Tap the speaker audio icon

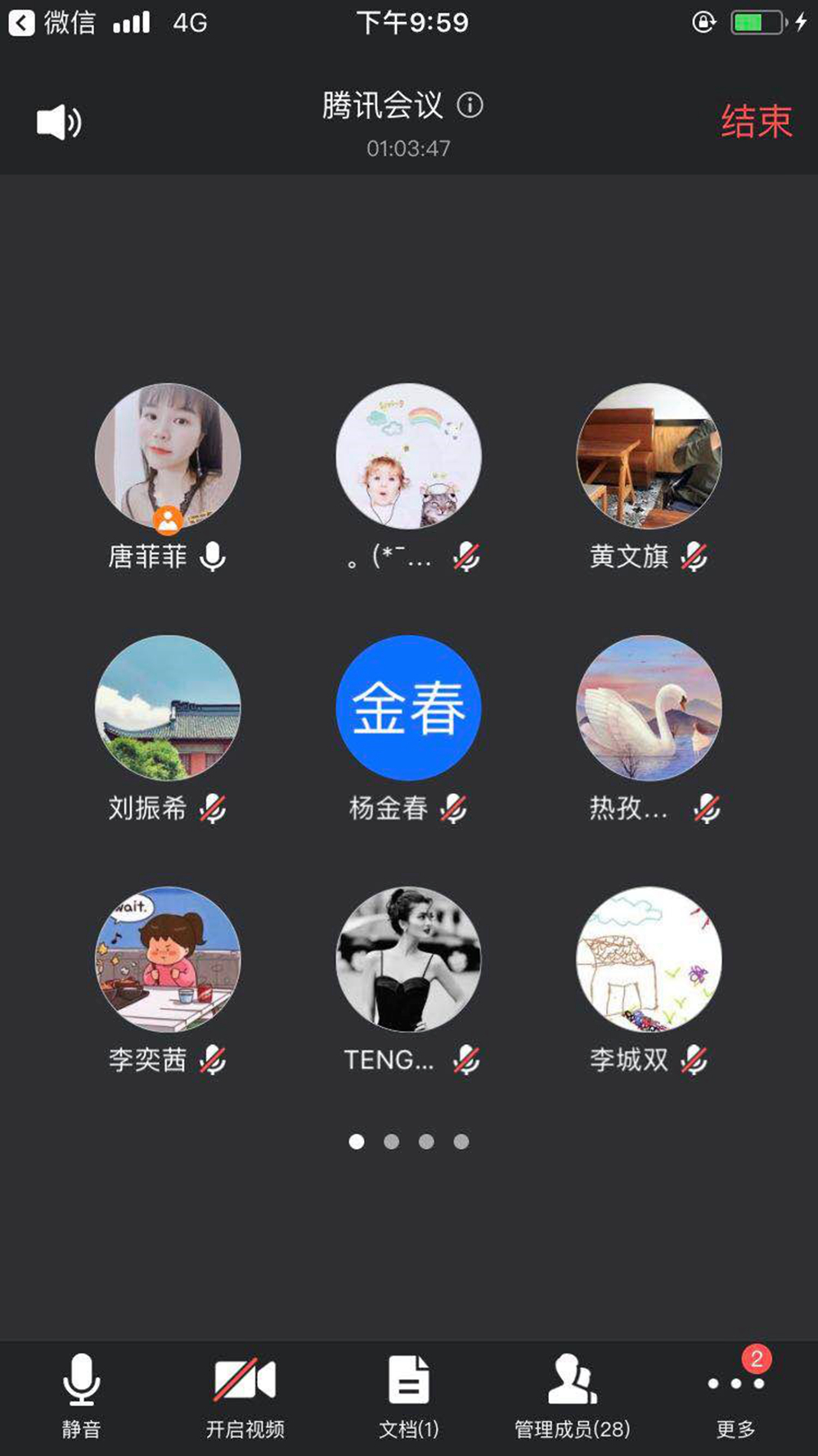[x=59, y=123]
